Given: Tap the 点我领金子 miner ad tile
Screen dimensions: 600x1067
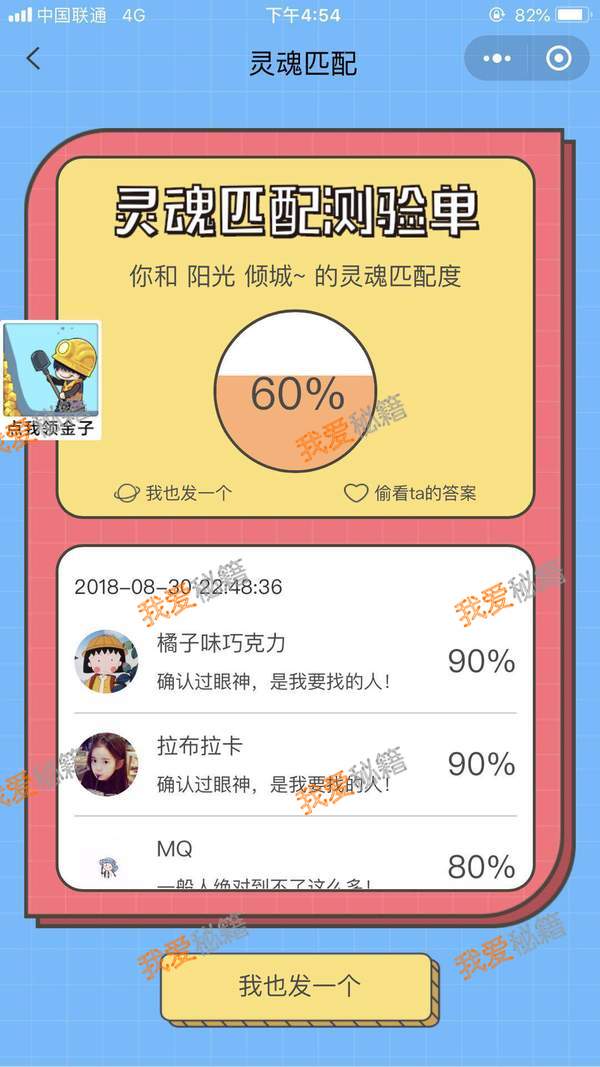Looking at the screenshot, I should (52, 381).
